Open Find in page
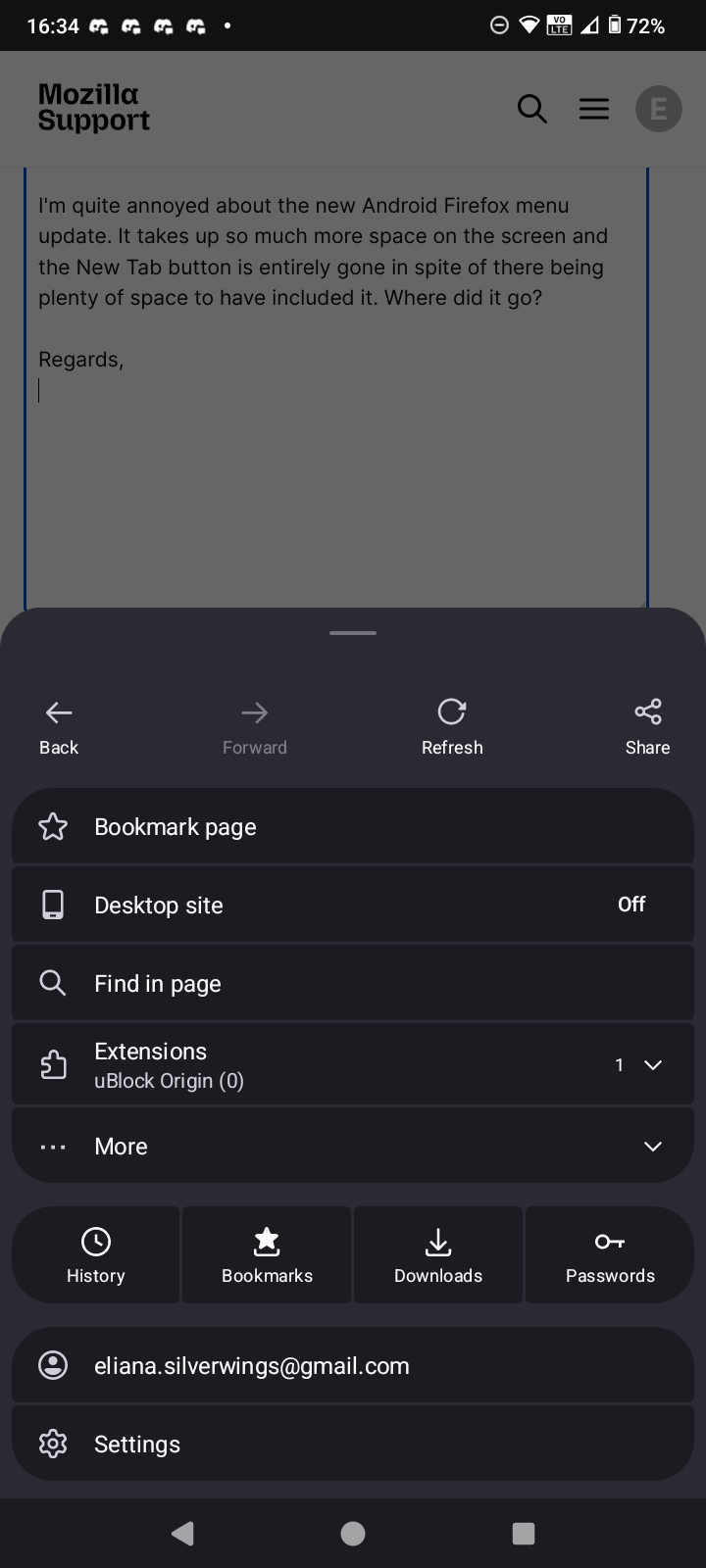The image size is (706, 1568). coord(353,983)
